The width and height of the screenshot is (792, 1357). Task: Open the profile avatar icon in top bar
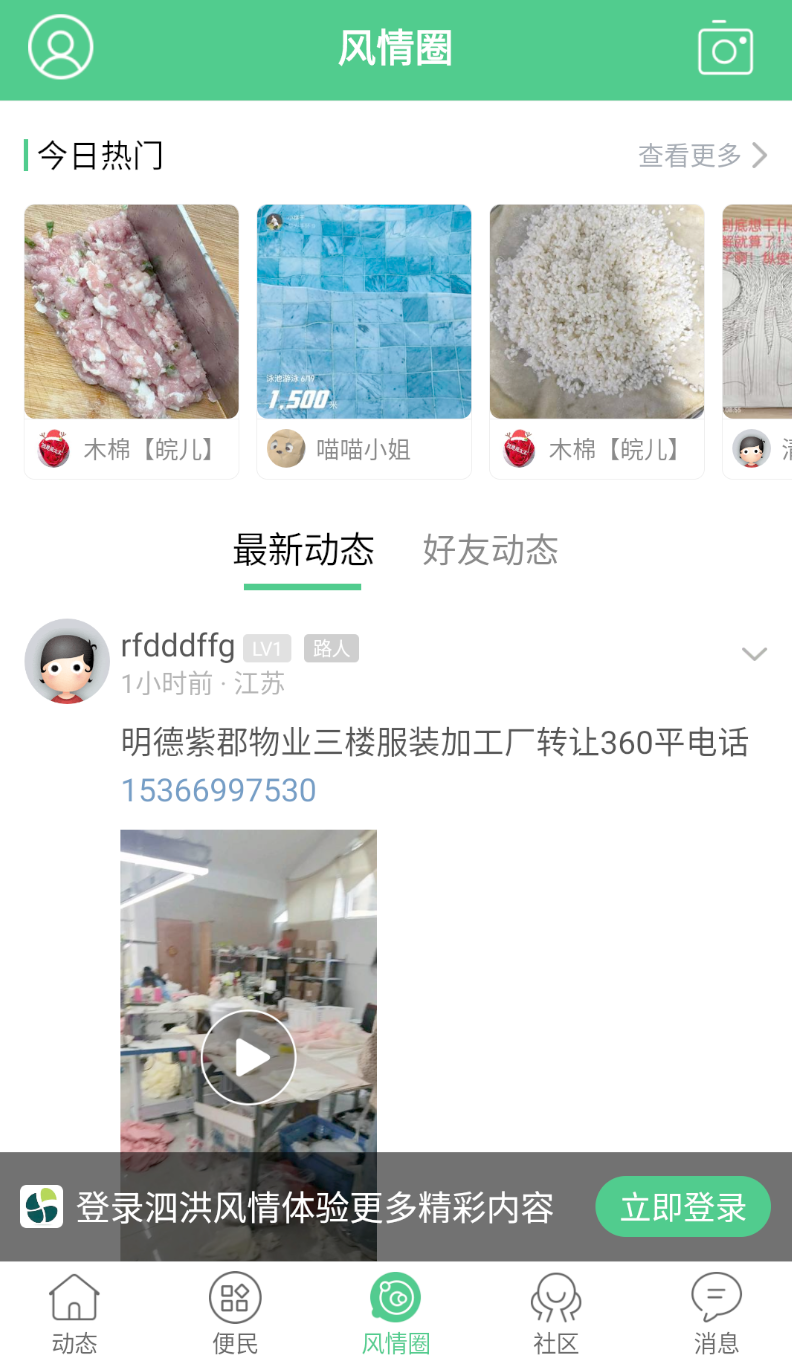click(60, 48)
